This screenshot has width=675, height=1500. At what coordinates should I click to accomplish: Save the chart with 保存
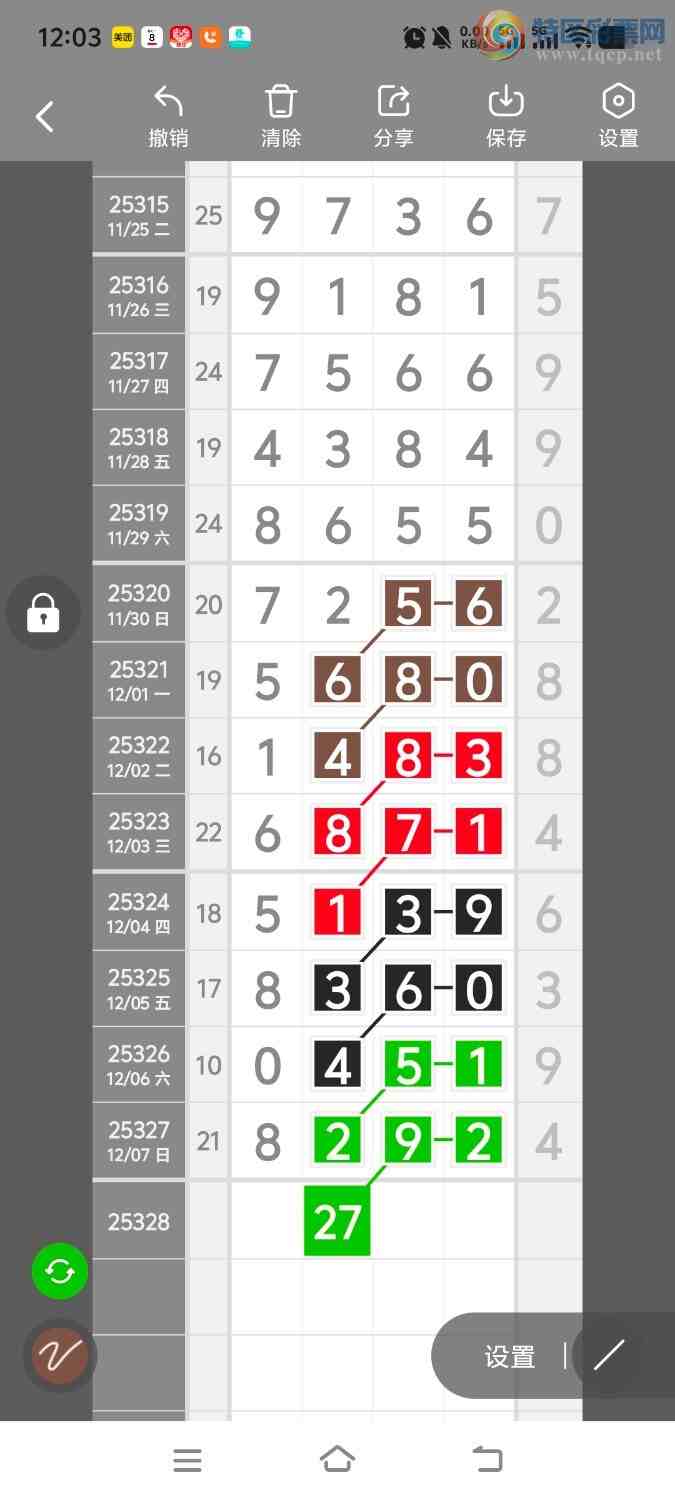point(506,117)
